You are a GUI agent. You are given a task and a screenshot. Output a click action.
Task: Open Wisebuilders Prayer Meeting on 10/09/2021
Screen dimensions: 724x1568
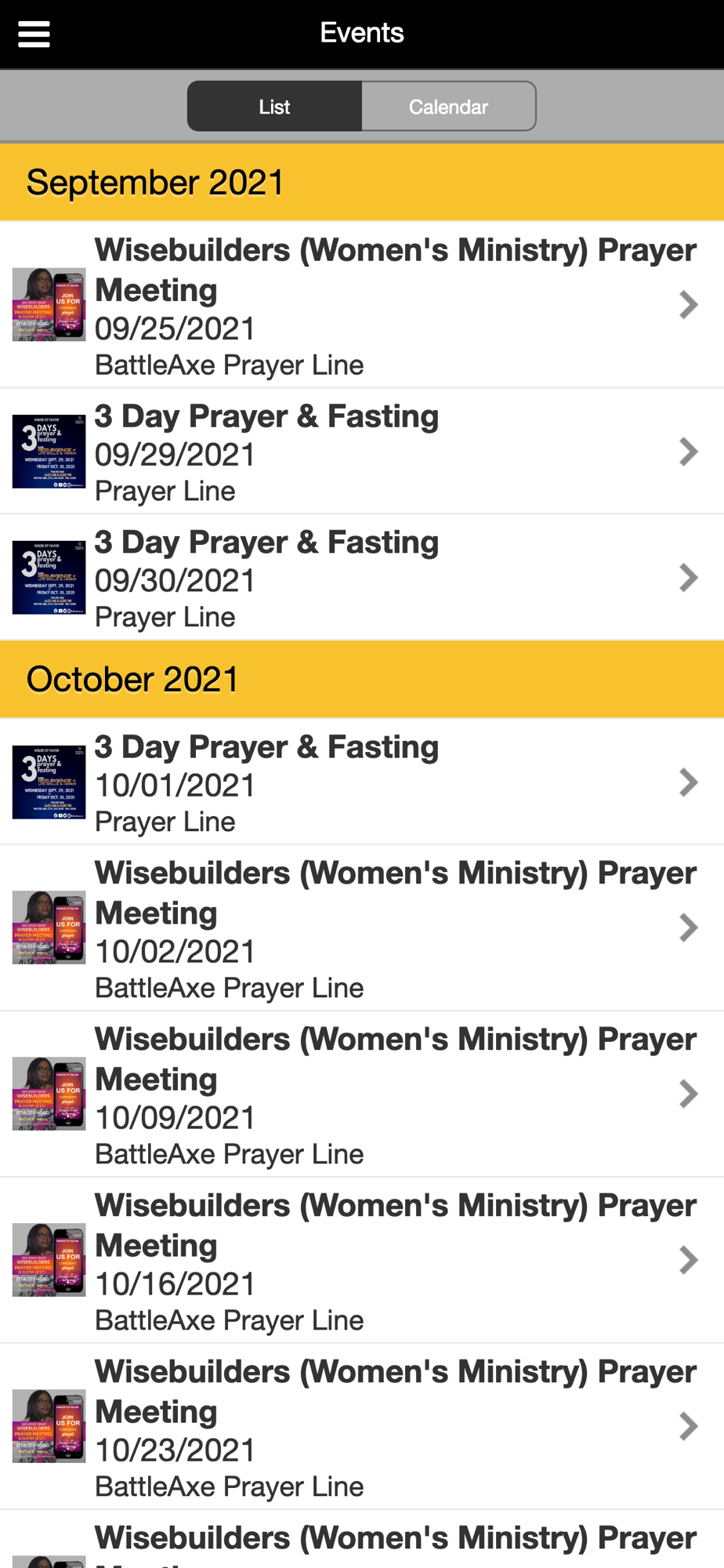tap(362, 1094)
